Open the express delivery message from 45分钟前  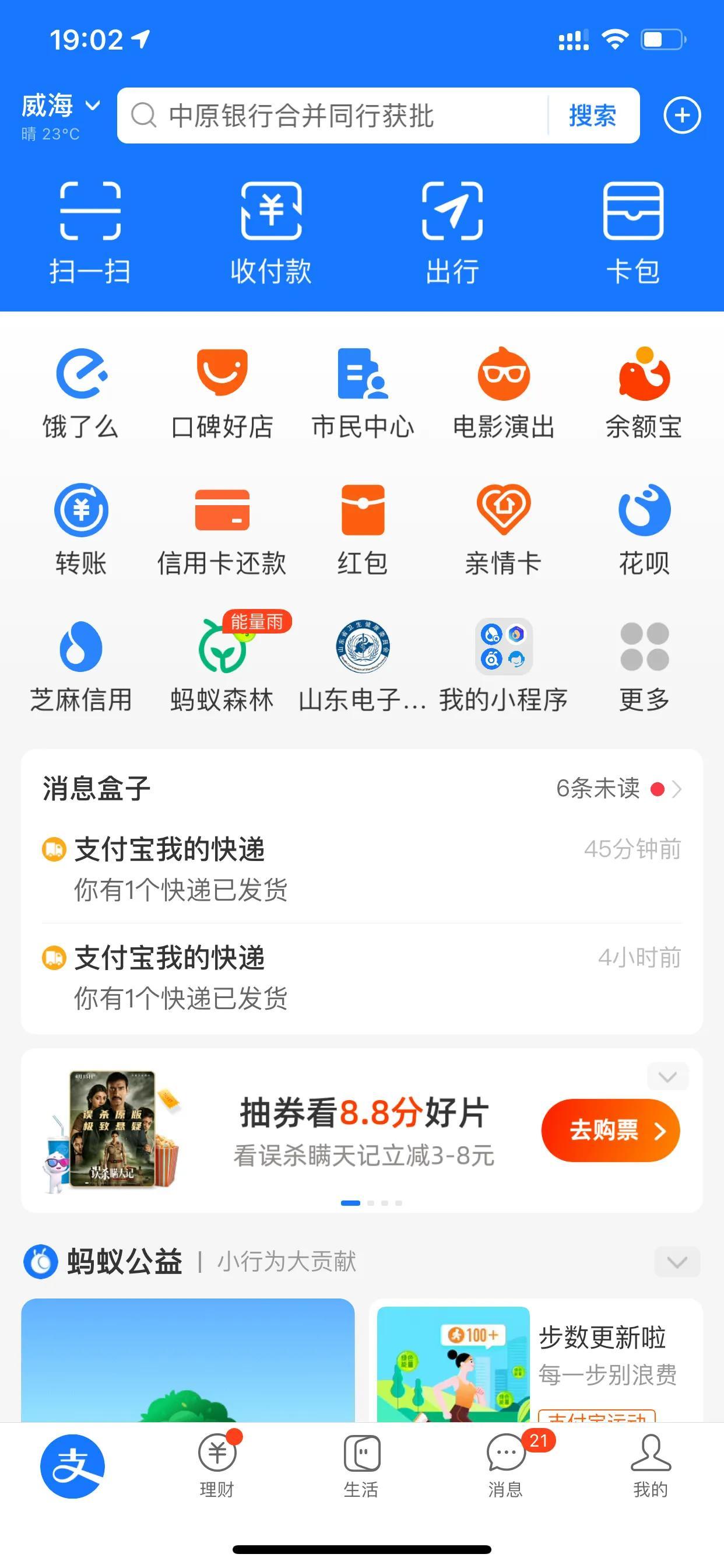[361, 869]
